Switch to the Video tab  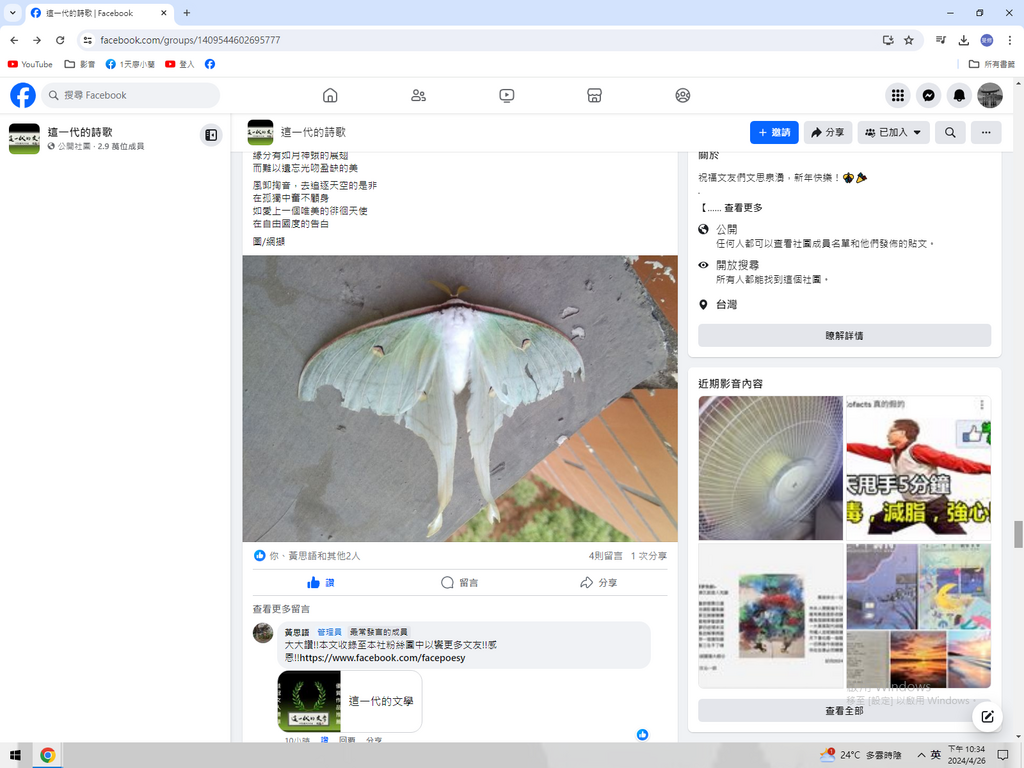[506, 95]
